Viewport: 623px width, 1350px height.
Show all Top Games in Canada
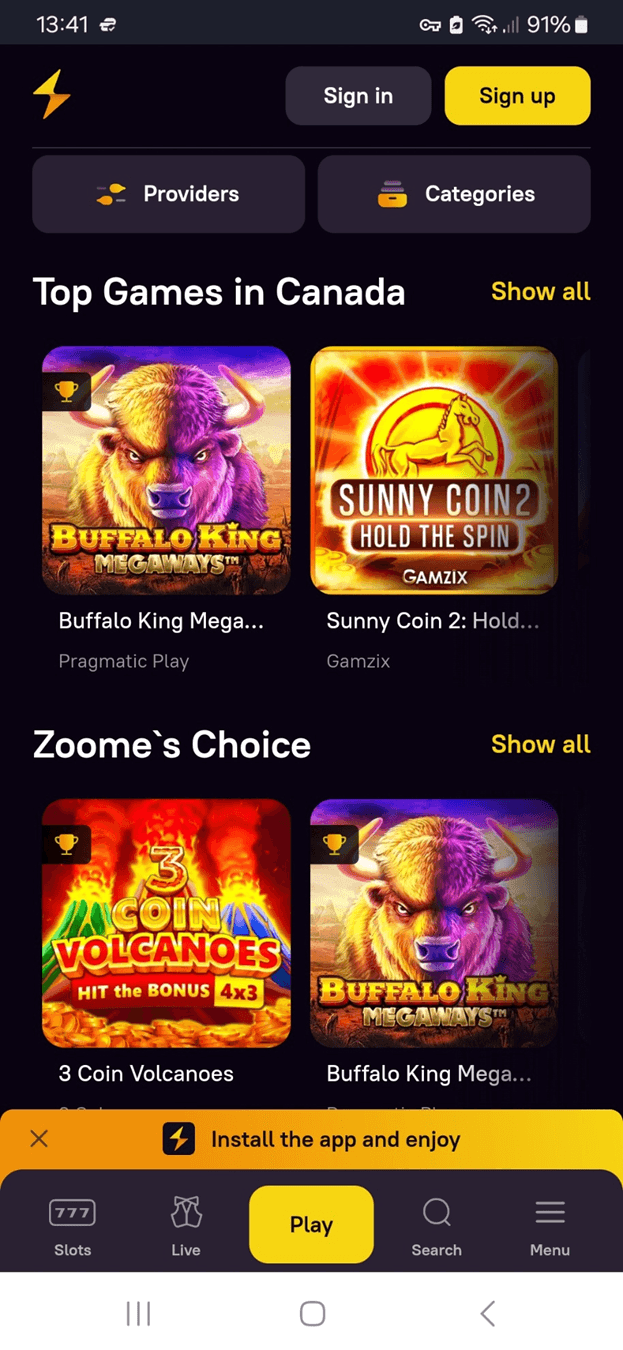[x=540, y=292]
